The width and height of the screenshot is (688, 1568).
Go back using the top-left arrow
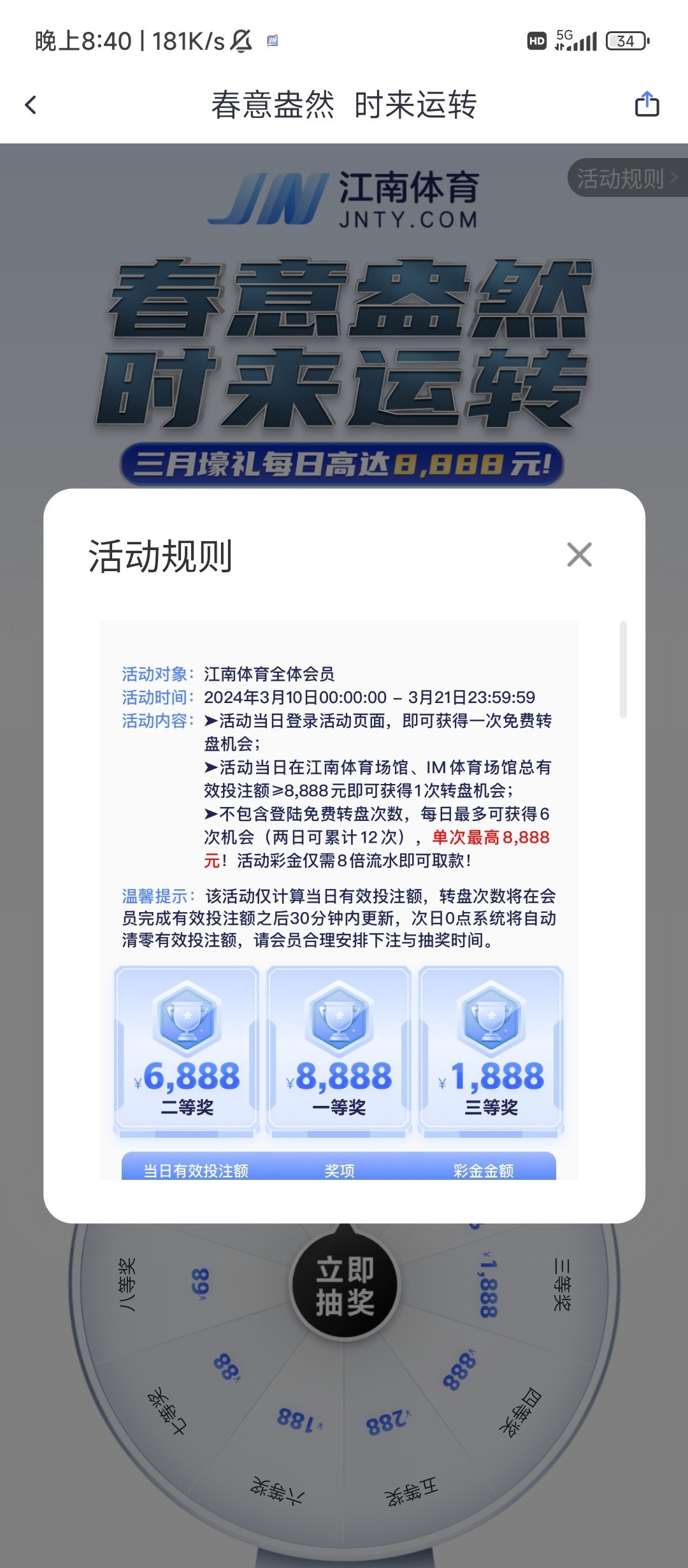point(31,105)
